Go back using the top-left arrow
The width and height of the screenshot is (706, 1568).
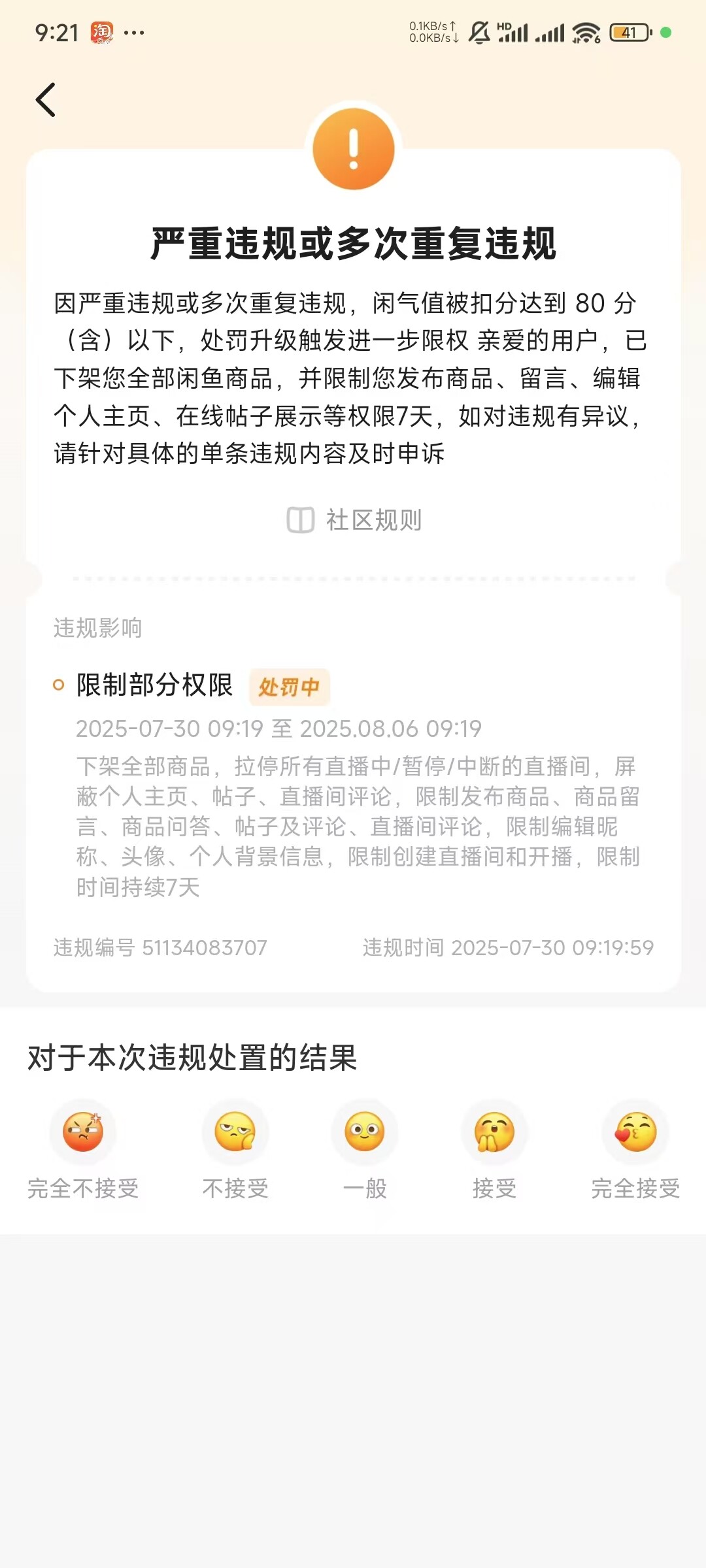tap(46, 100)
